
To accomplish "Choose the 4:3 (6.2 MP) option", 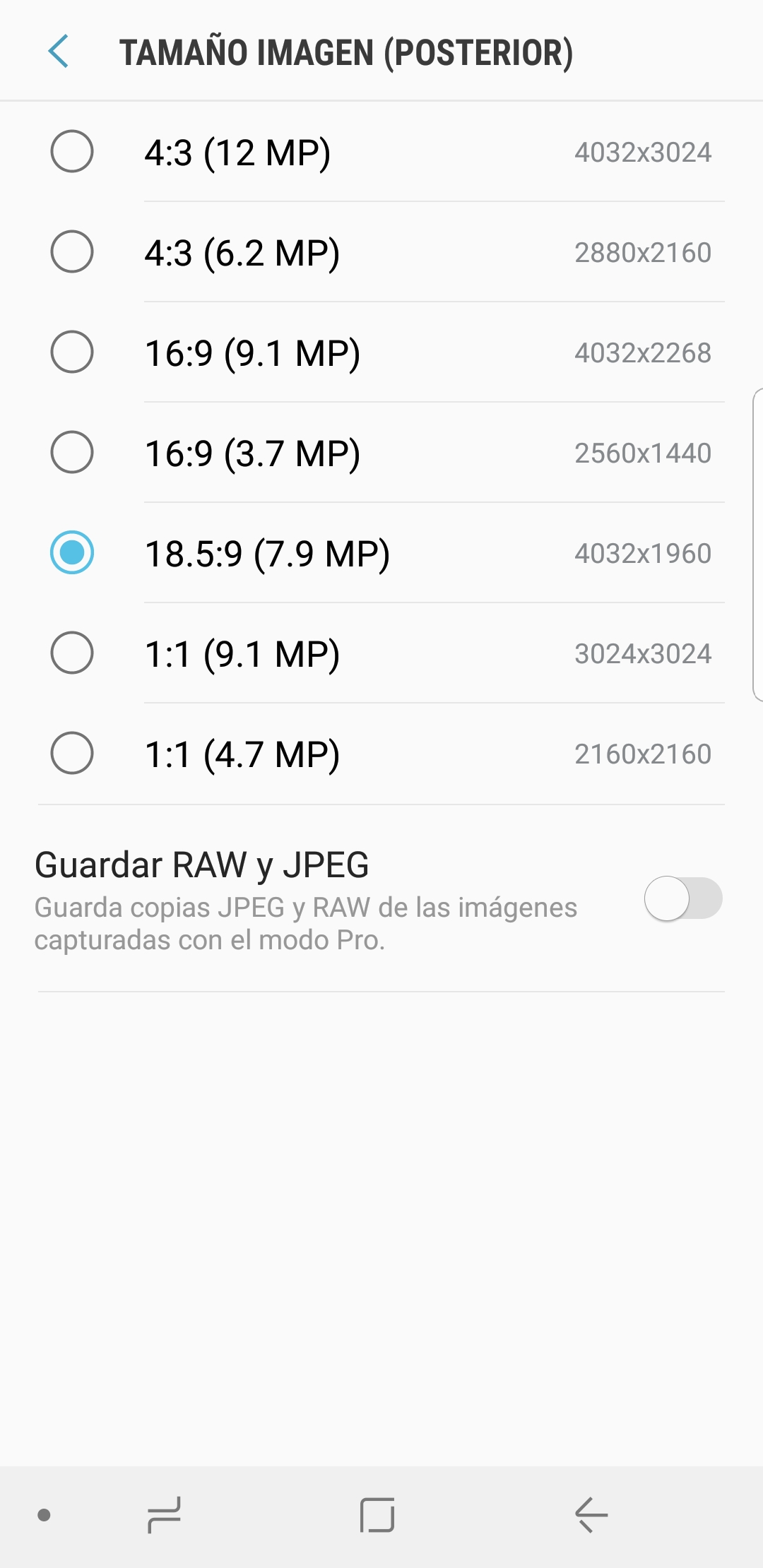I will click(381, 252).
